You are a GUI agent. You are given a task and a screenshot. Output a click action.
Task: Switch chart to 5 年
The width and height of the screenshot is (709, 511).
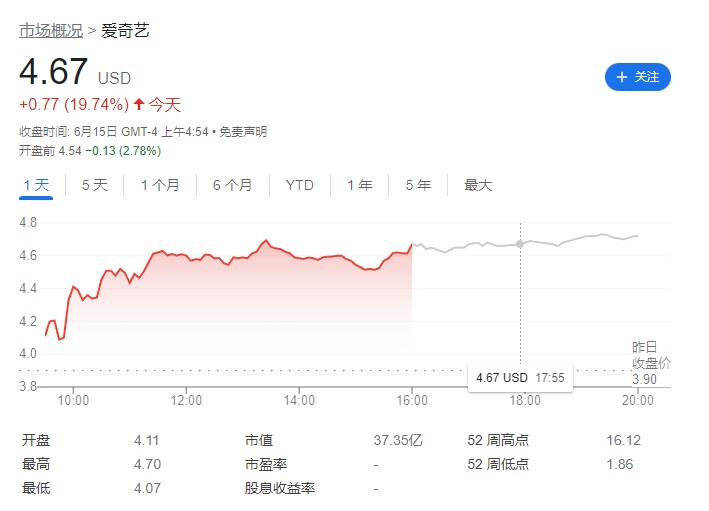(x=418, y=185)
